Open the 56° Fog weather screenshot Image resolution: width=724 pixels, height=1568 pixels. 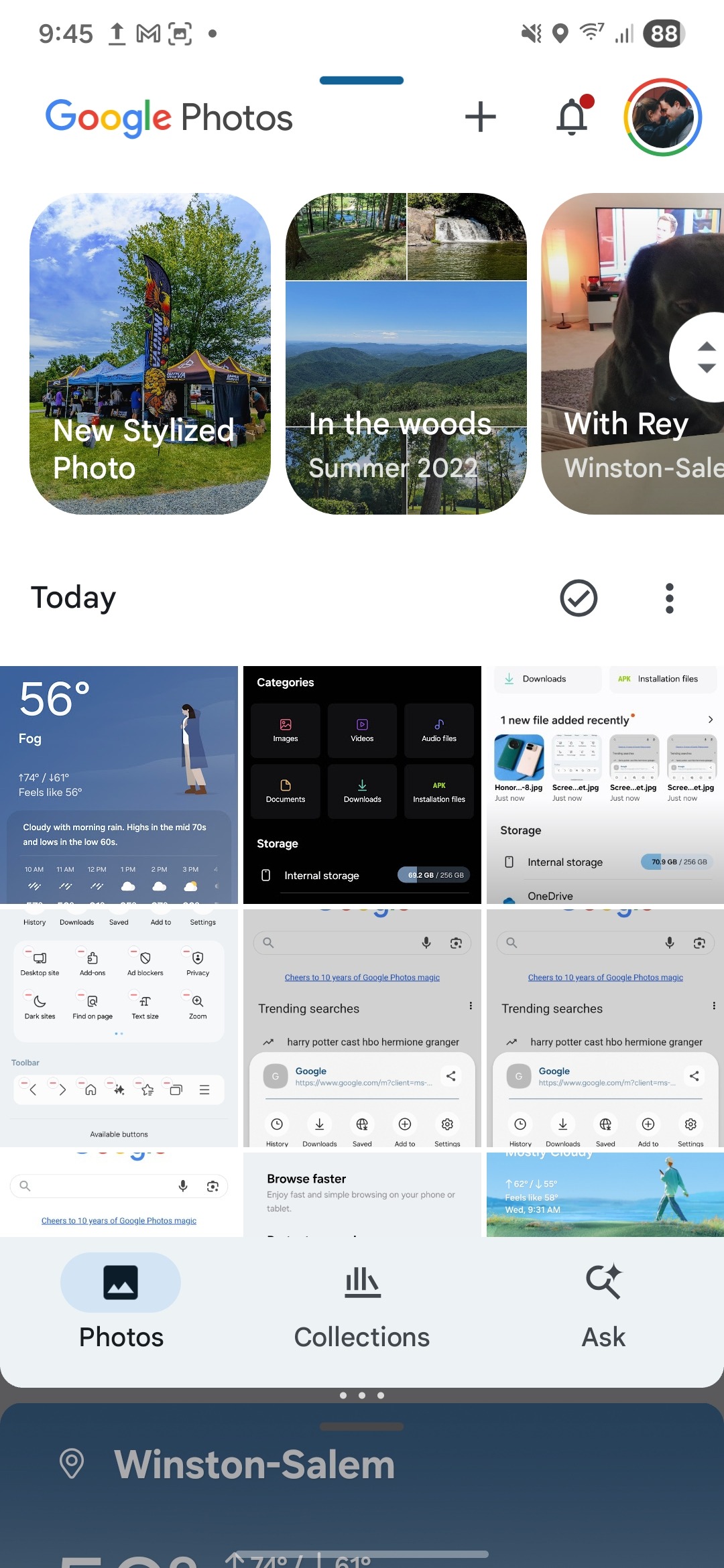pos(119,785)
